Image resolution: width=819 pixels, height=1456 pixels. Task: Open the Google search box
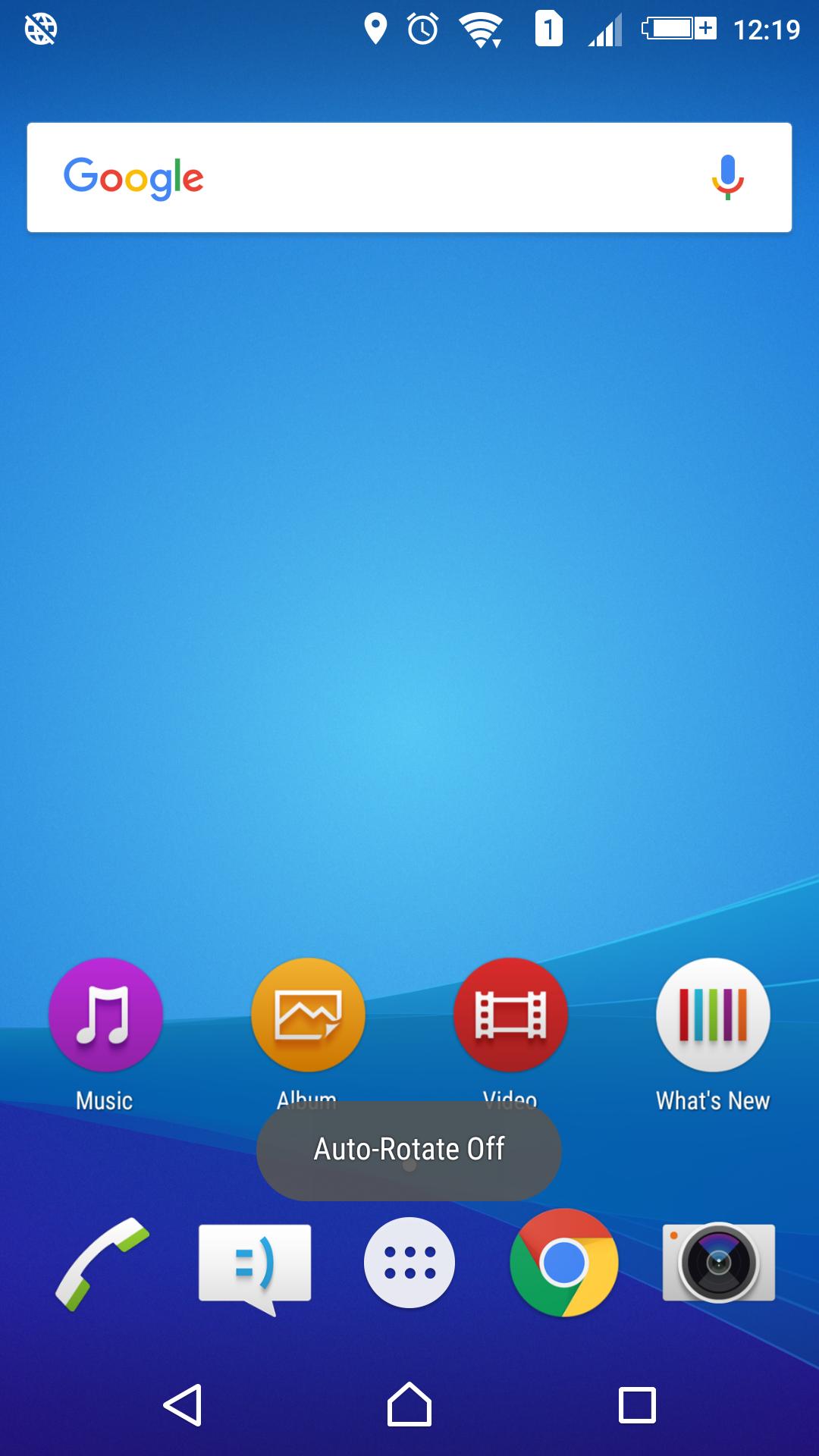click(x=409, y=177)
